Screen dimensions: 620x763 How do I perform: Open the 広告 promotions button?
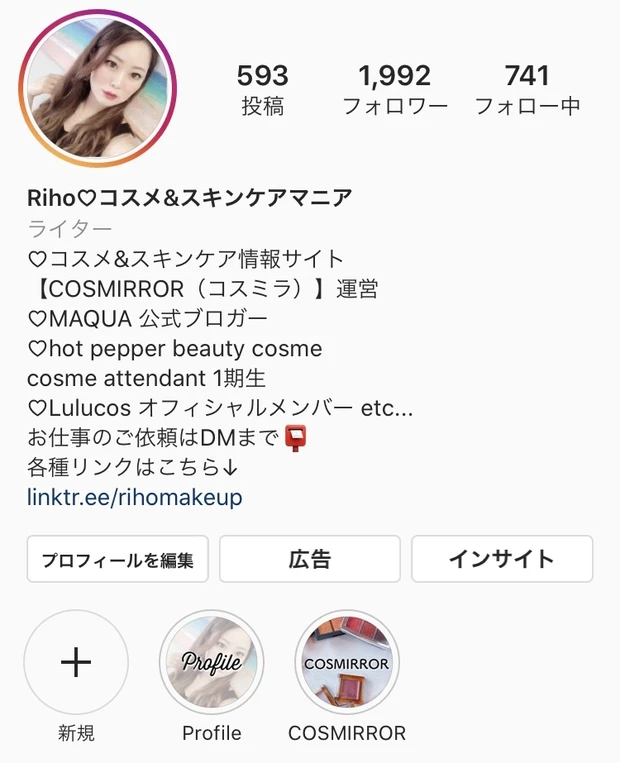pyautogui.click(x=310, y=559)
